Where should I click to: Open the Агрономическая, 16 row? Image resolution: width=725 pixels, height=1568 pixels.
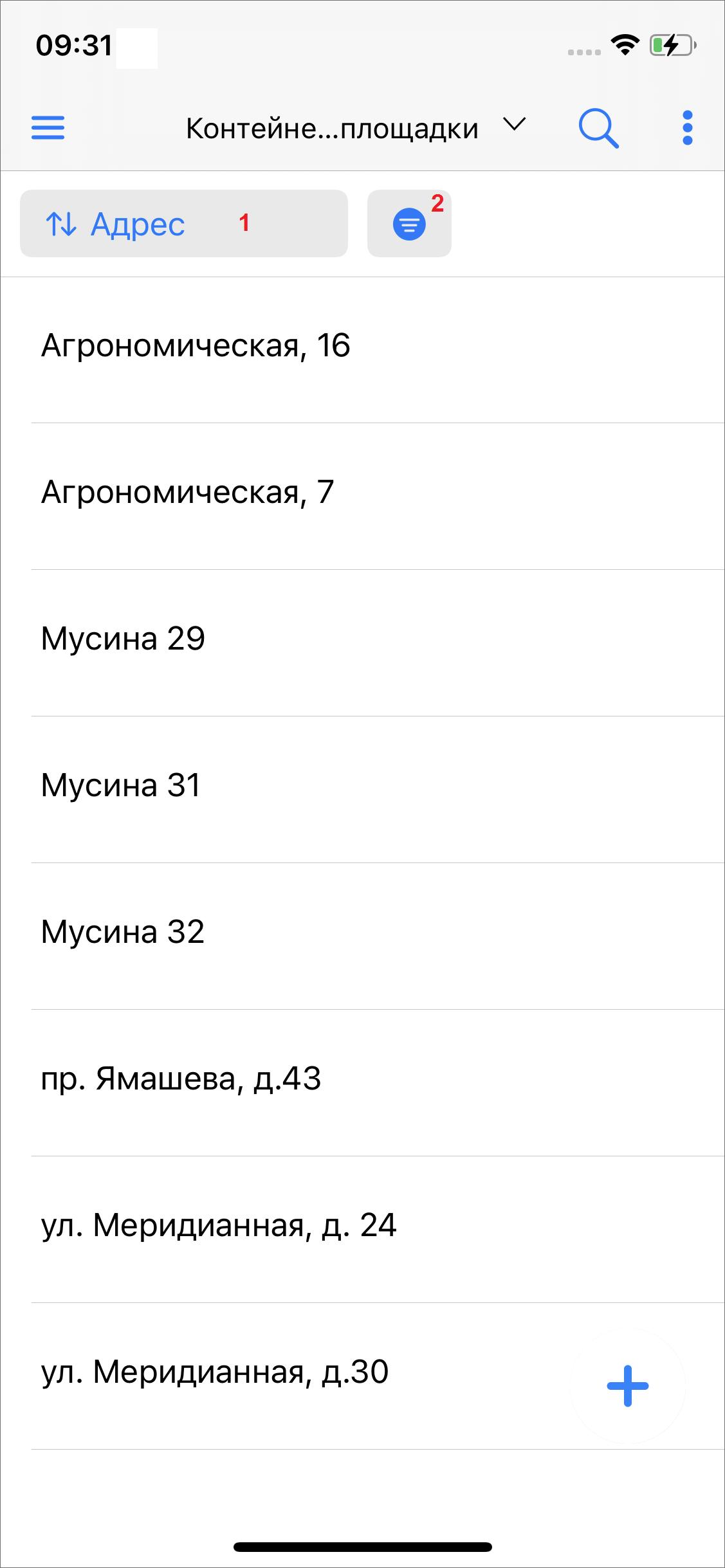pos(196,346)
